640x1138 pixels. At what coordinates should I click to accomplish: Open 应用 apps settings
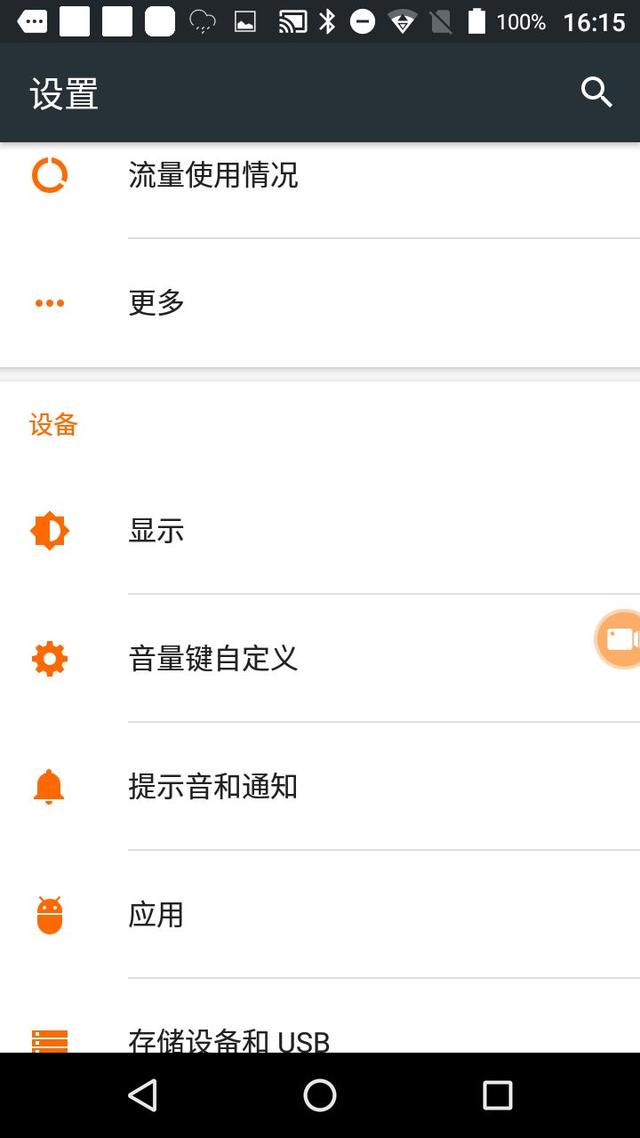(x=320, y=914)
